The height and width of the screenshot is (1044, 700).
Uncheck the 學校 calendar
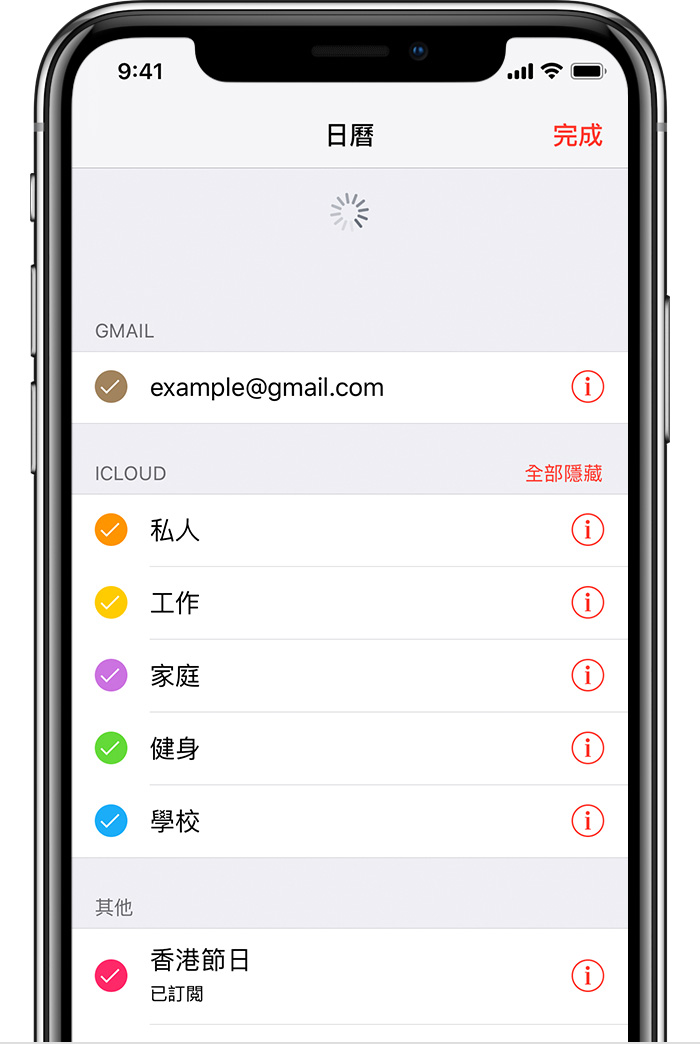tap(111, 821)
